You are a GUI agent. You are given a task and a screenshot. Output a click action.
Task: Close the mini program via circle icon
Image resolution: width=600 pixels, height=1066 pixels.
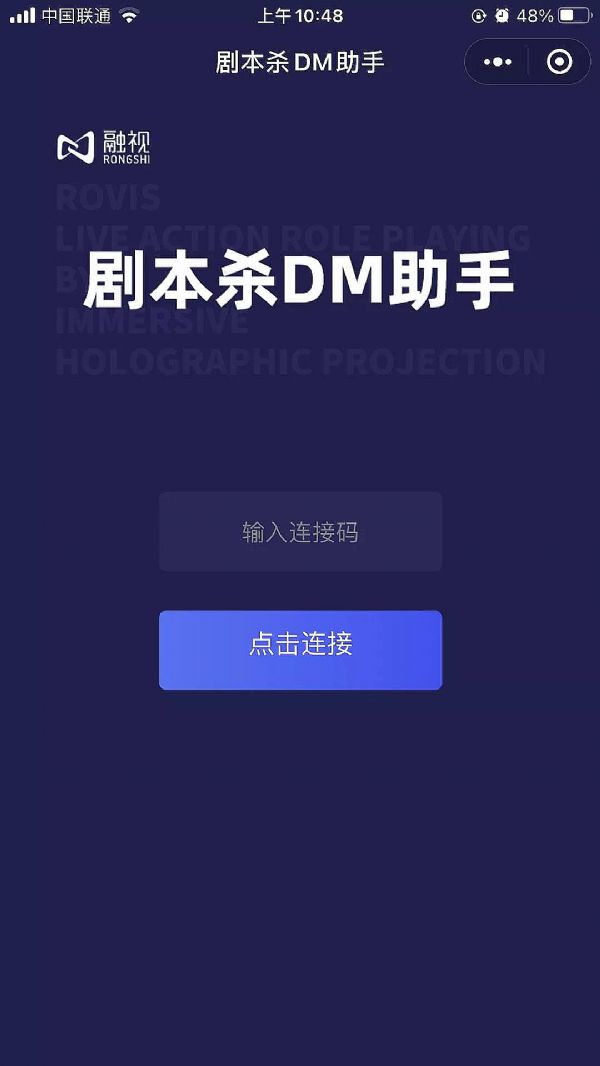(x=559, y=62)
